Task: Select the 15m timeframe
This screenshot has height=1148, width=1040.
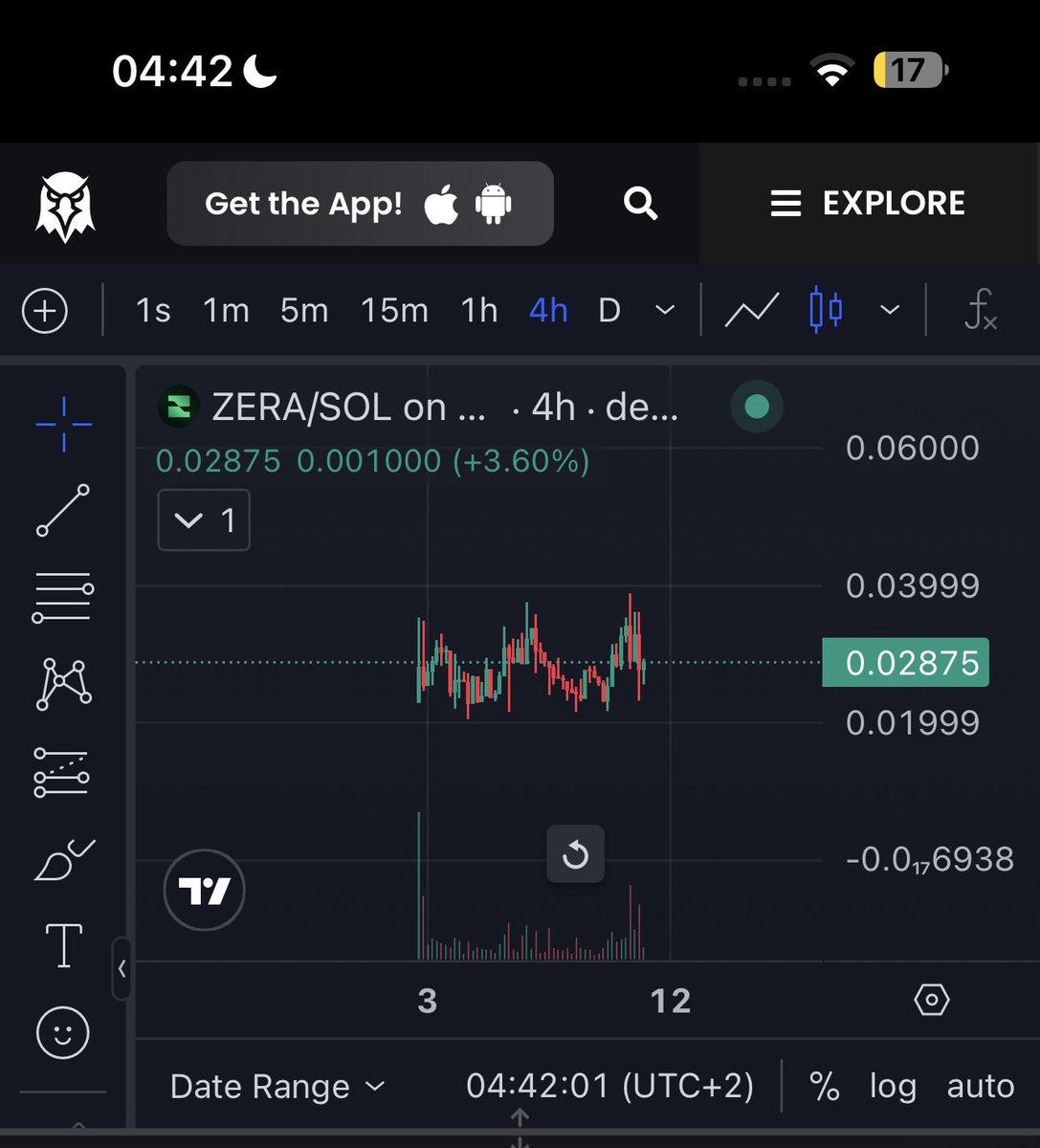Action: tap(394, 311)
